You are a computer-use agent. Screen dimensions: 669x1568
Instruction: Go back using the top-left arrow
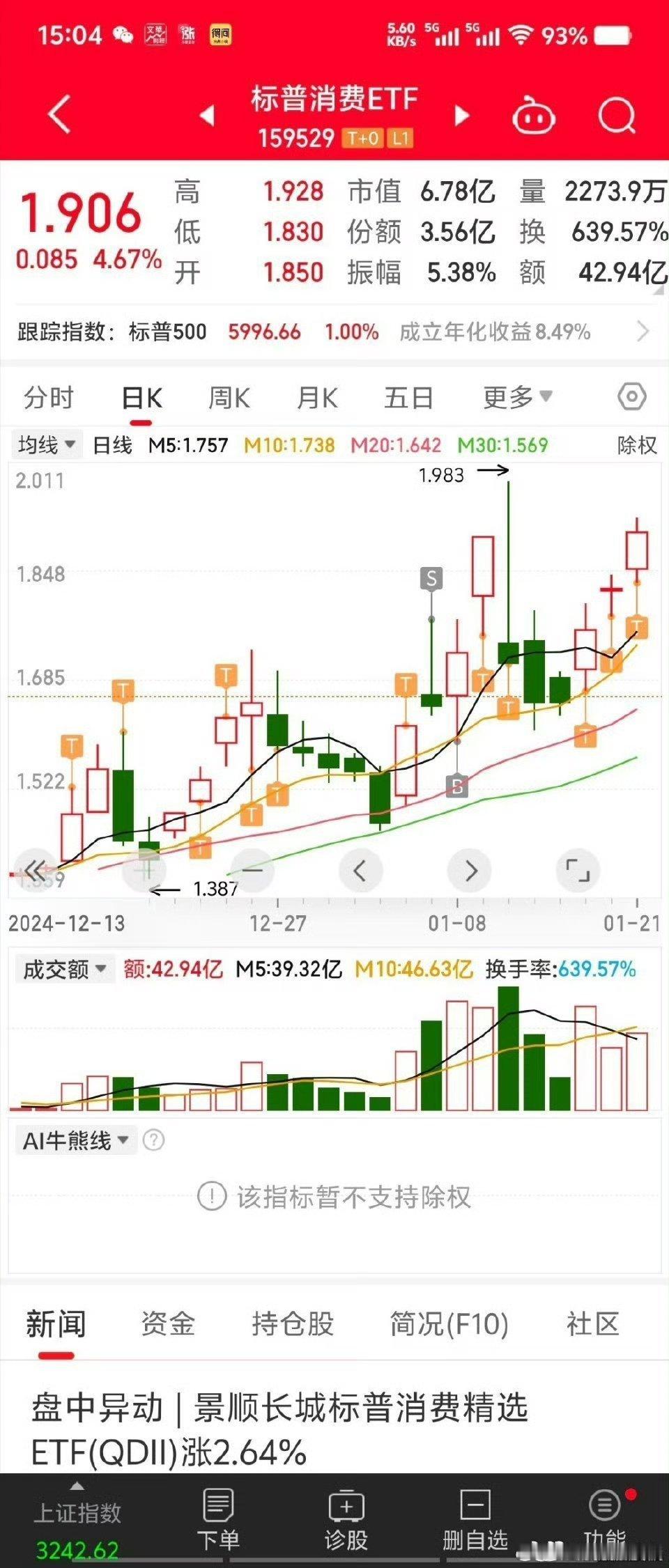(60, 114)
